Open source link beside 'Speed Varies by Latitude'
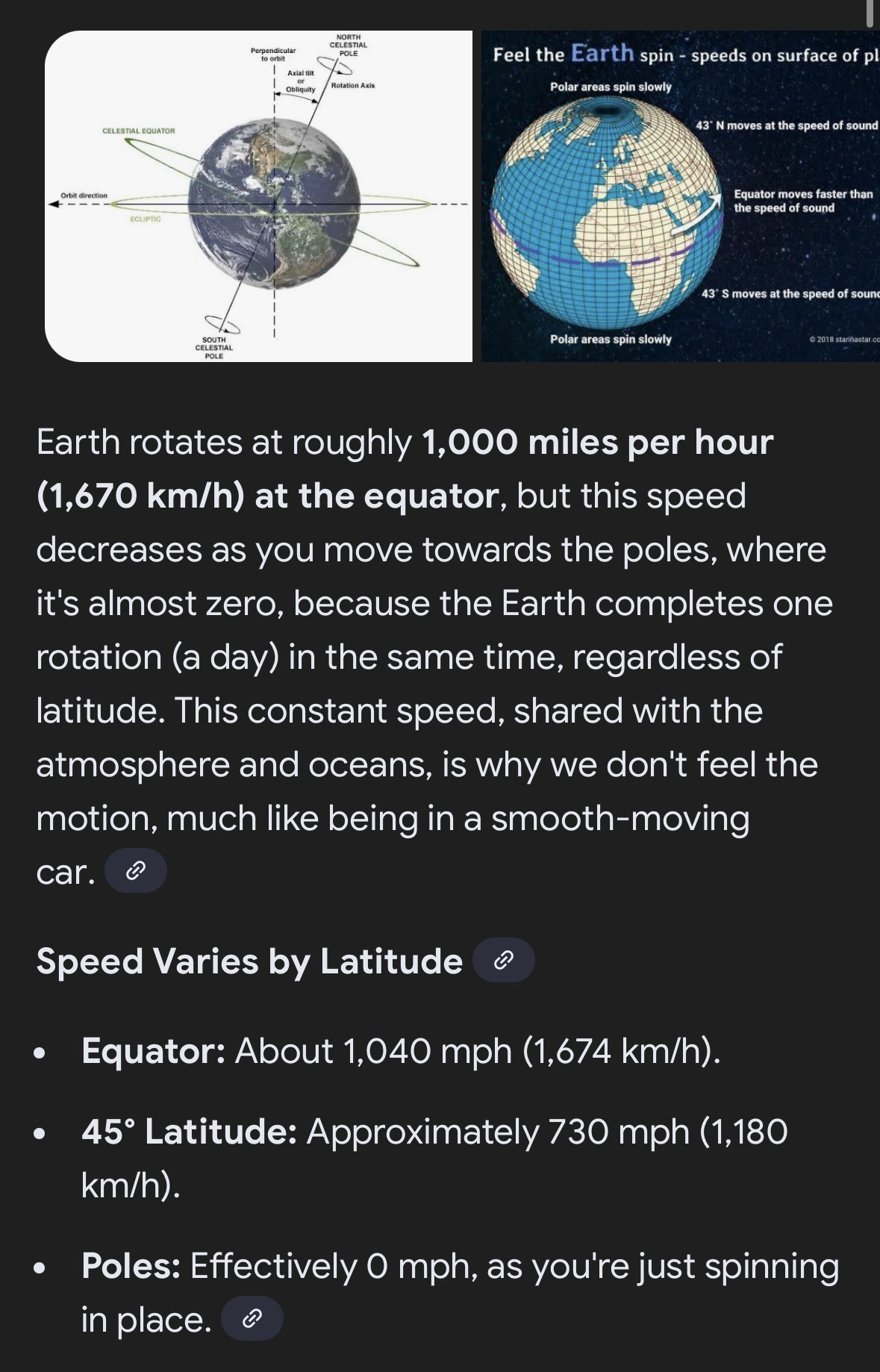The width and height of the screenshot is (880, 1372). click(x=504, y=960)
